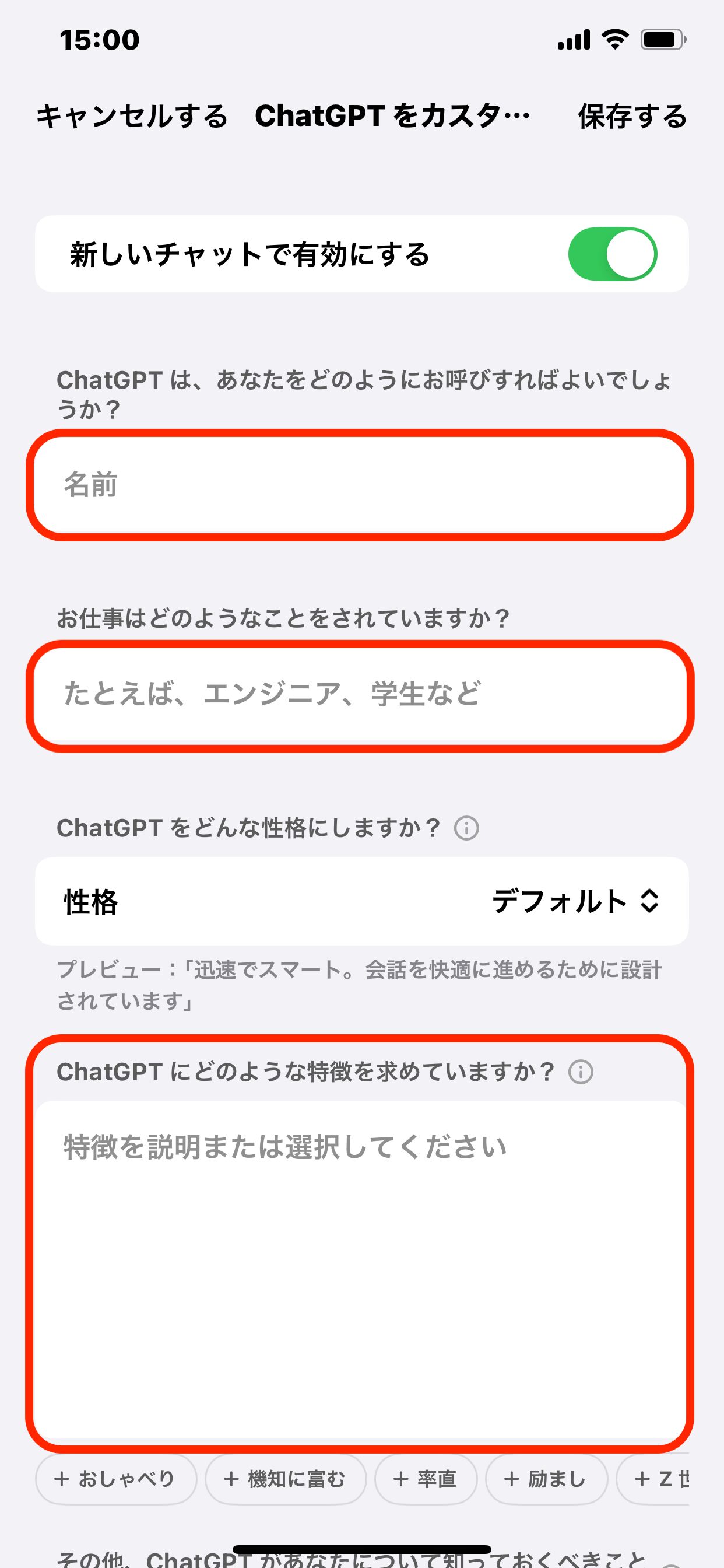Focus the 特徴を説明または選択してください text area

pyautogui.click(x=360, y=1270)
